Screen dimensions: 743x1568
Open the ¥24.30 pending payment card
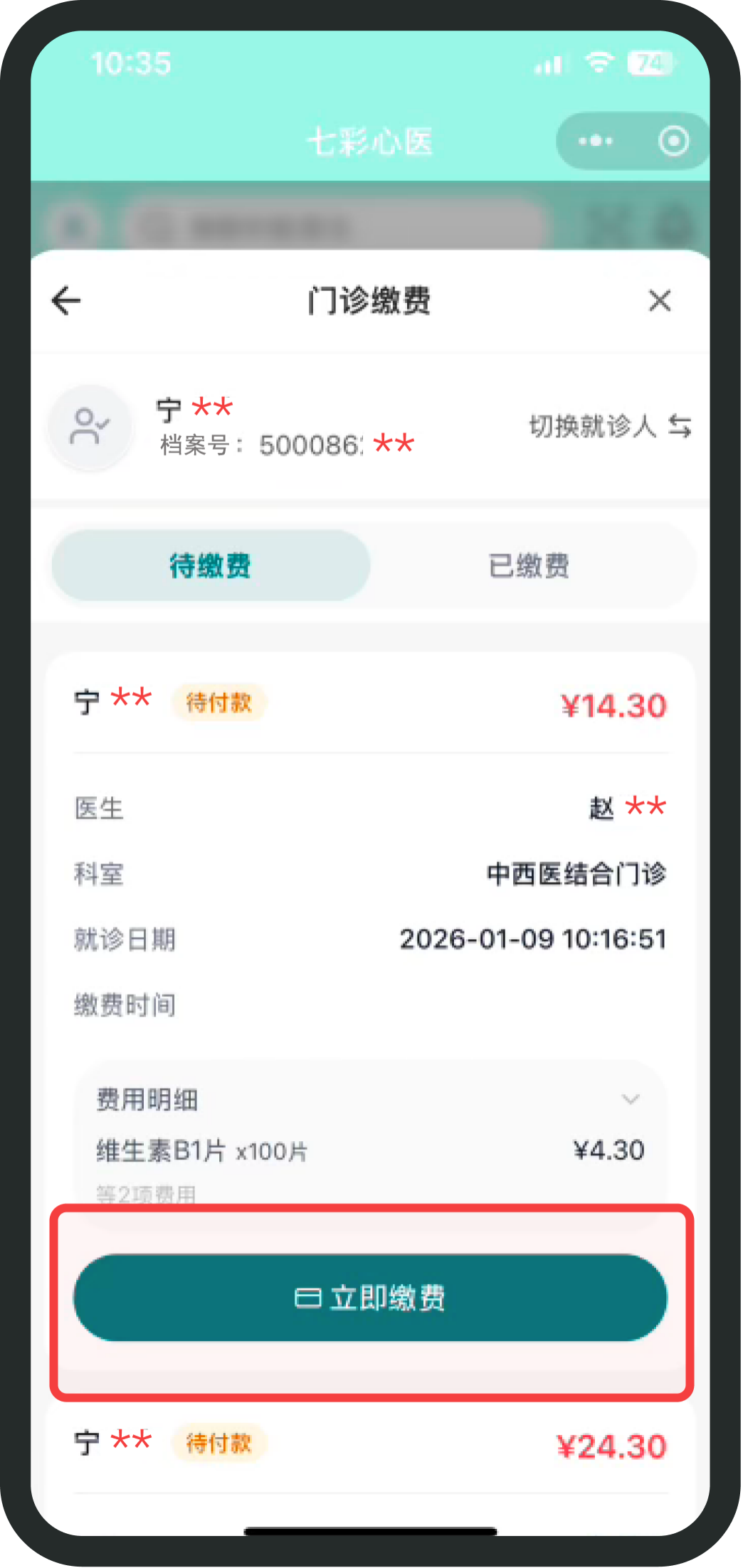tap(370, 1446)
